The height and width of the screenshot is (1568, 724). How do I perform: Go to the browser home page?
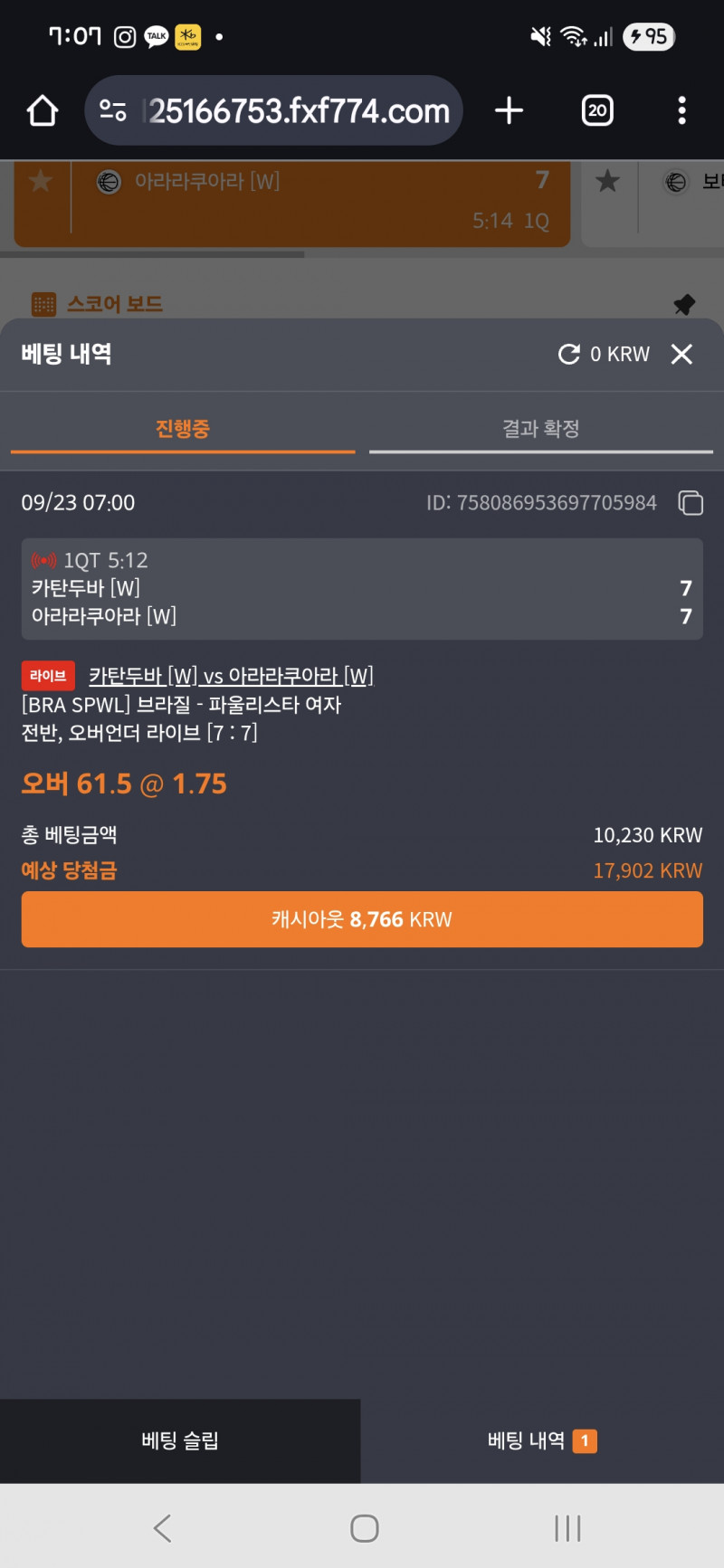[x=43, y=111]
